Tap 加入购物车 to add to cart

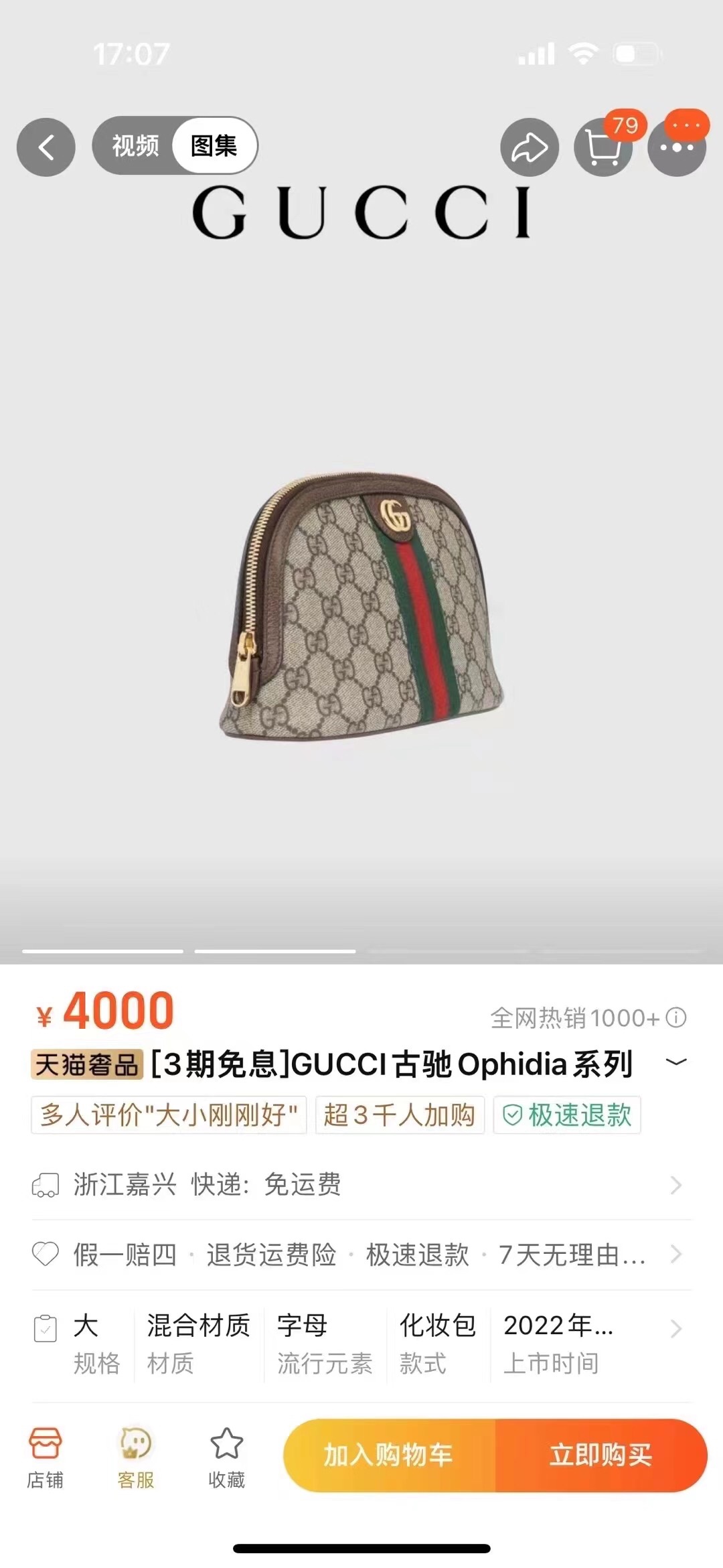click(x=389, y=1455)
